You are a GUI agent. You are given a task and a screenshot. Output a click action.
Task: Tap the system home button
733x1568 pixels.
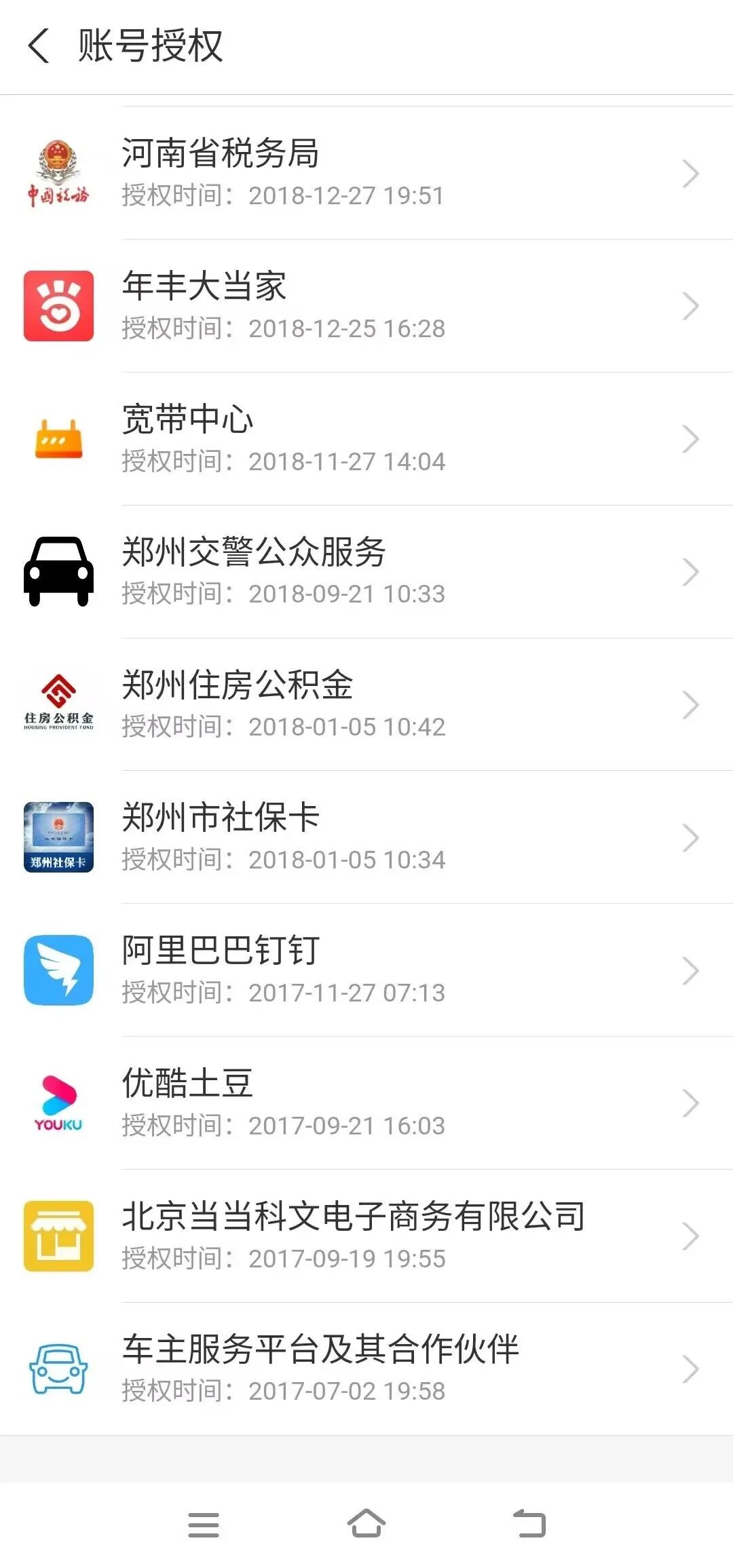click(366, 1524)
